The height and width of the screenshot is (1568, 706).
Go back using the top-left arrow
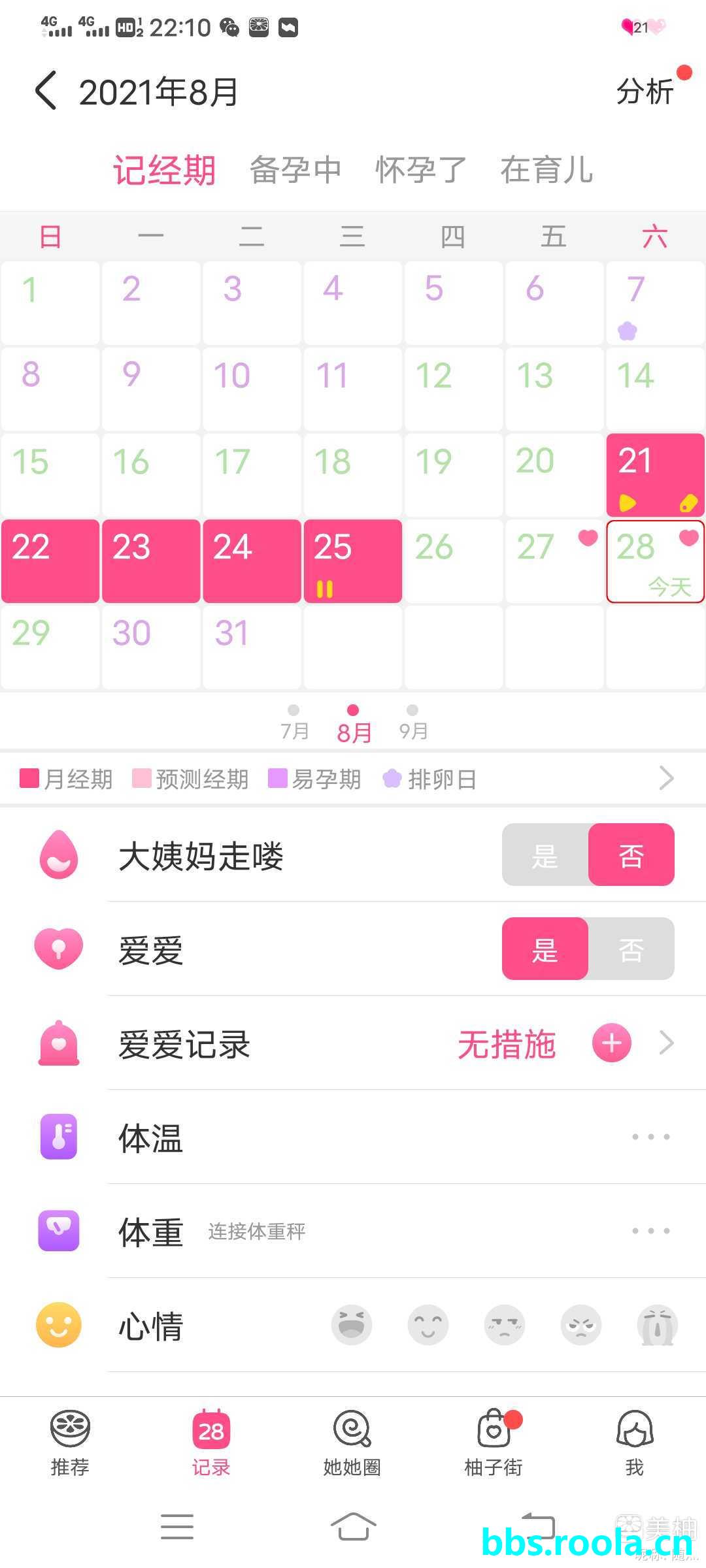pos(46,91)
